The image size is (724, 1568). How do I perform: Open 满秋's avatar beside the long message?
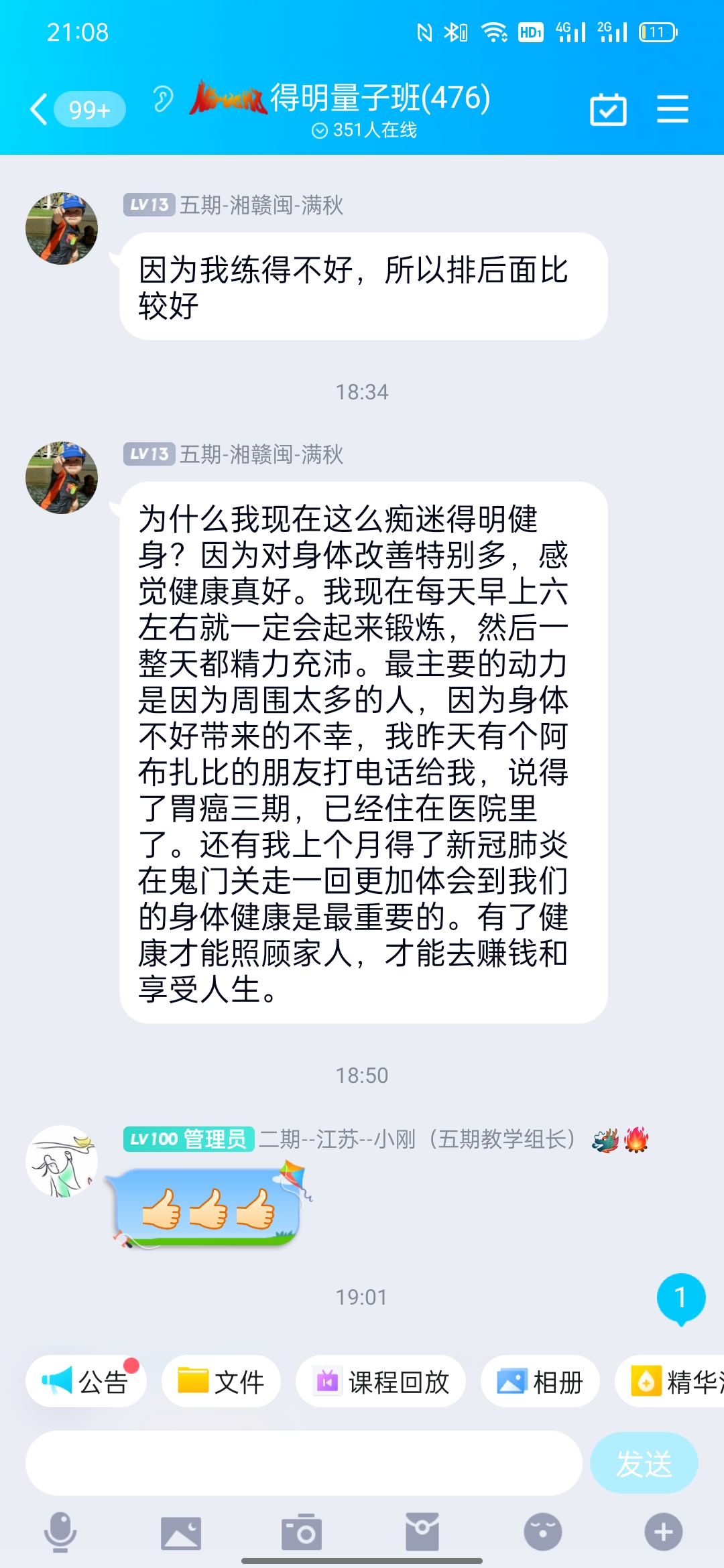[x=62, y=477]
